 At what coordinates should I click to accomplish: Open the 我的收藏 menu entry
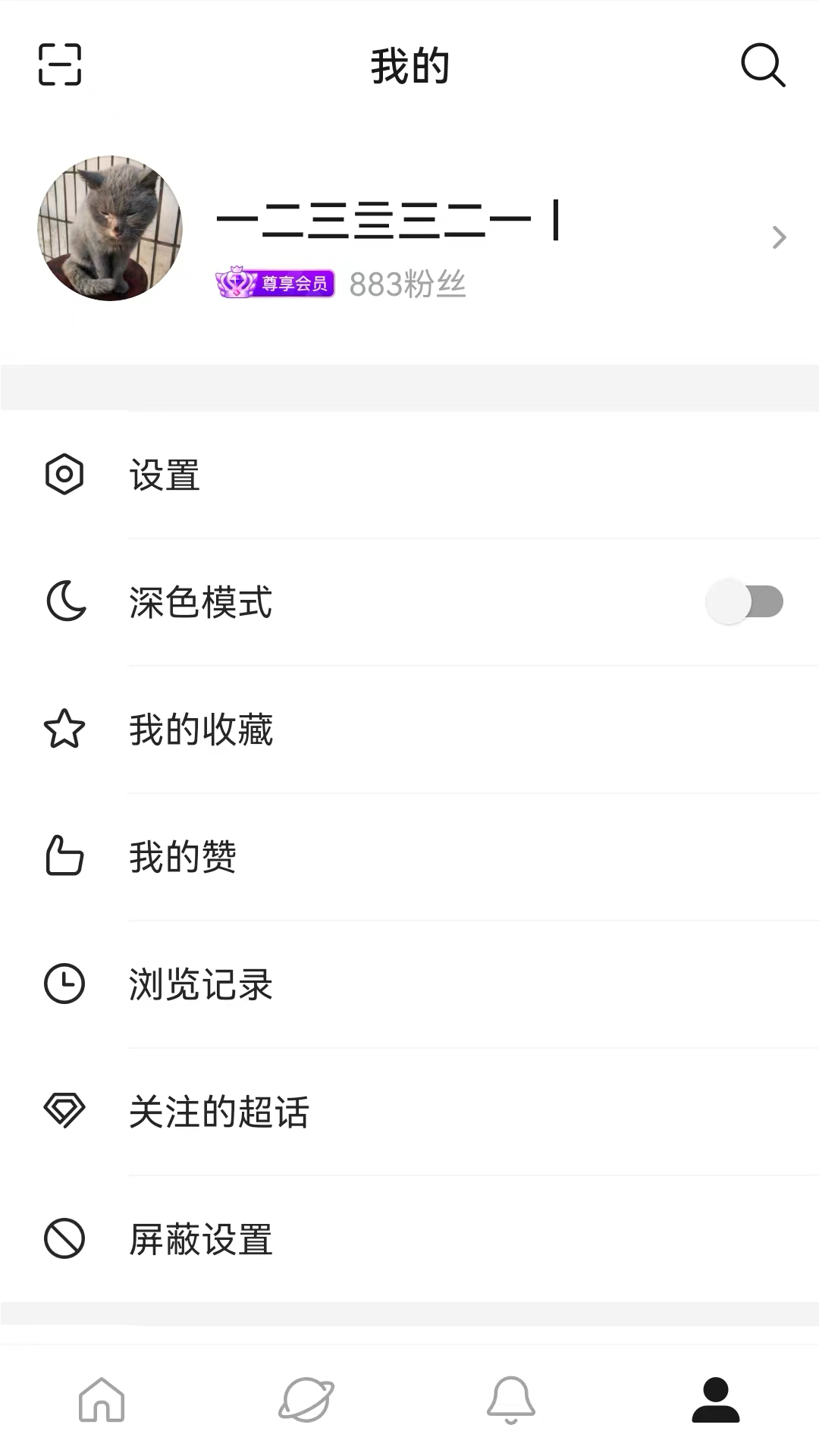[201, 730]
